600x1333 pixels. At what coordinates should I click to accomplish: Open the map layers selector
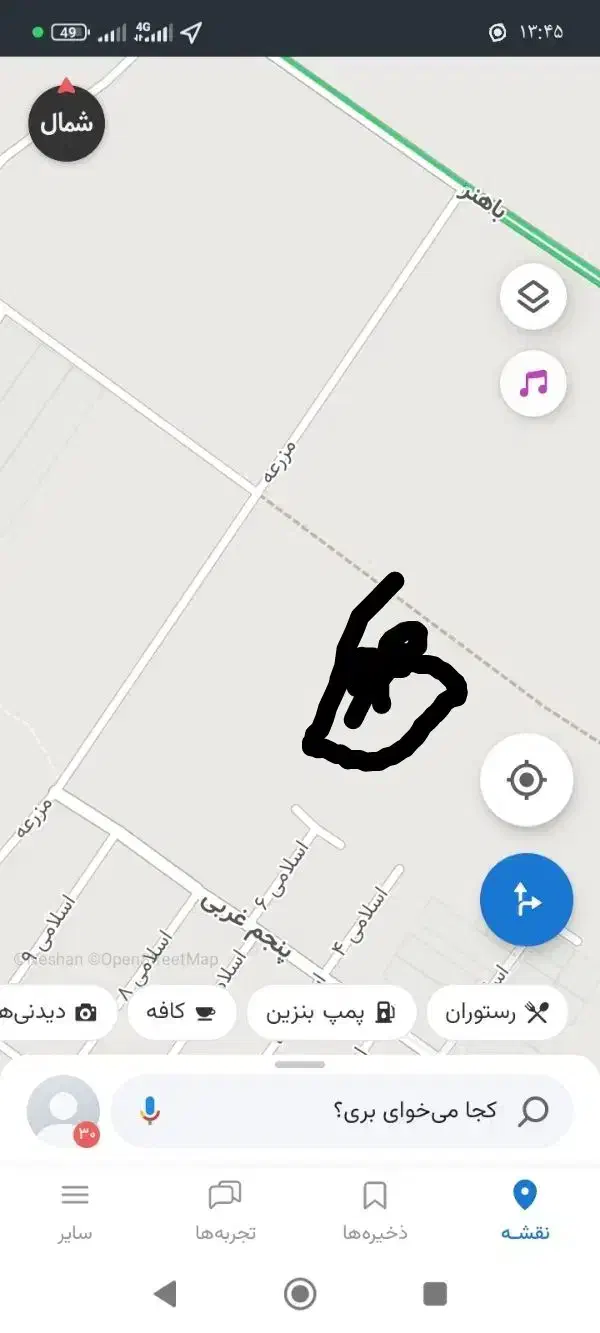pyautogui.click(x=533, y=296)
